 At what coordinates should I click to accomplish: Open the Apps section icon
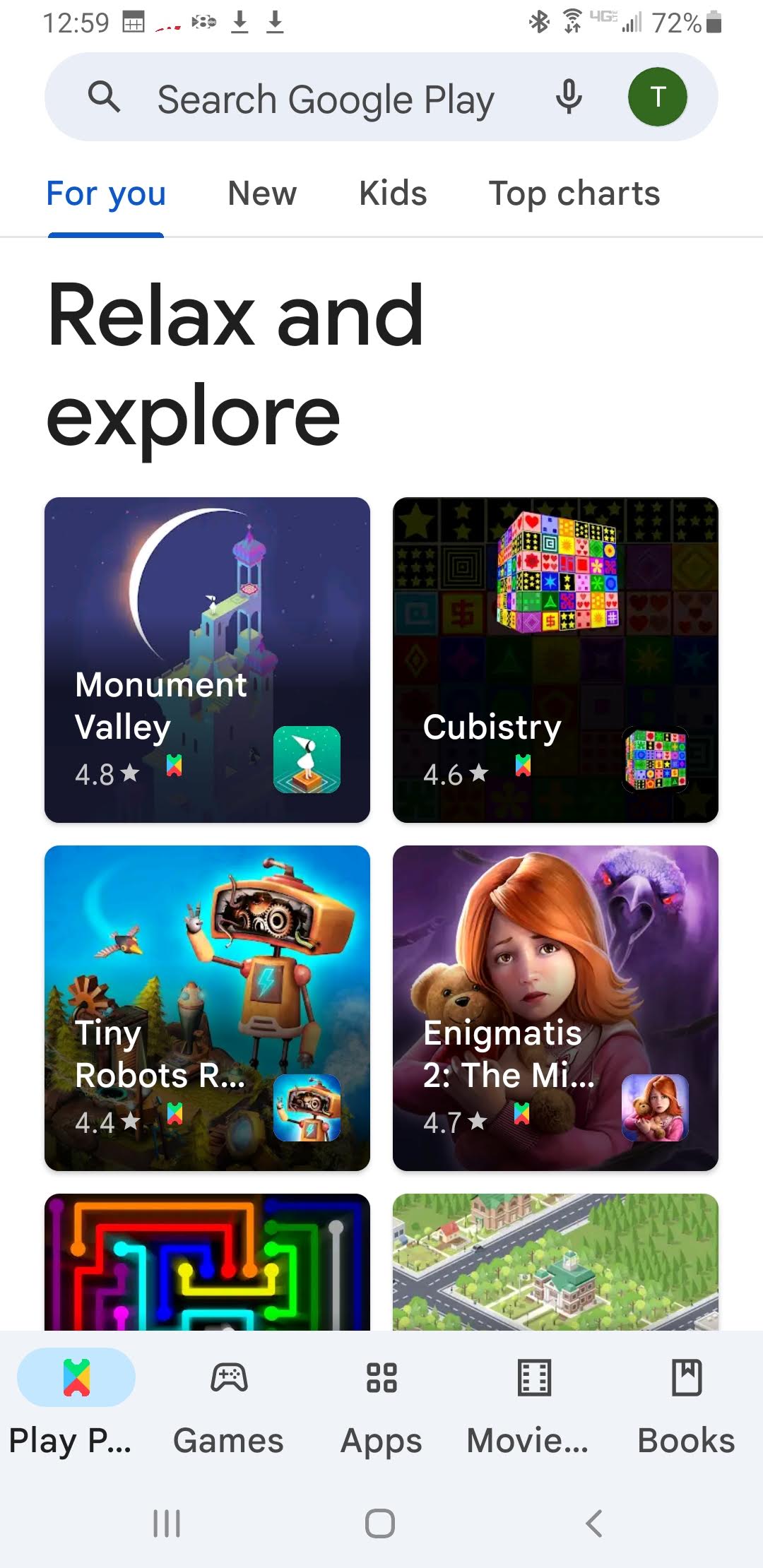tap(381, 1376)
